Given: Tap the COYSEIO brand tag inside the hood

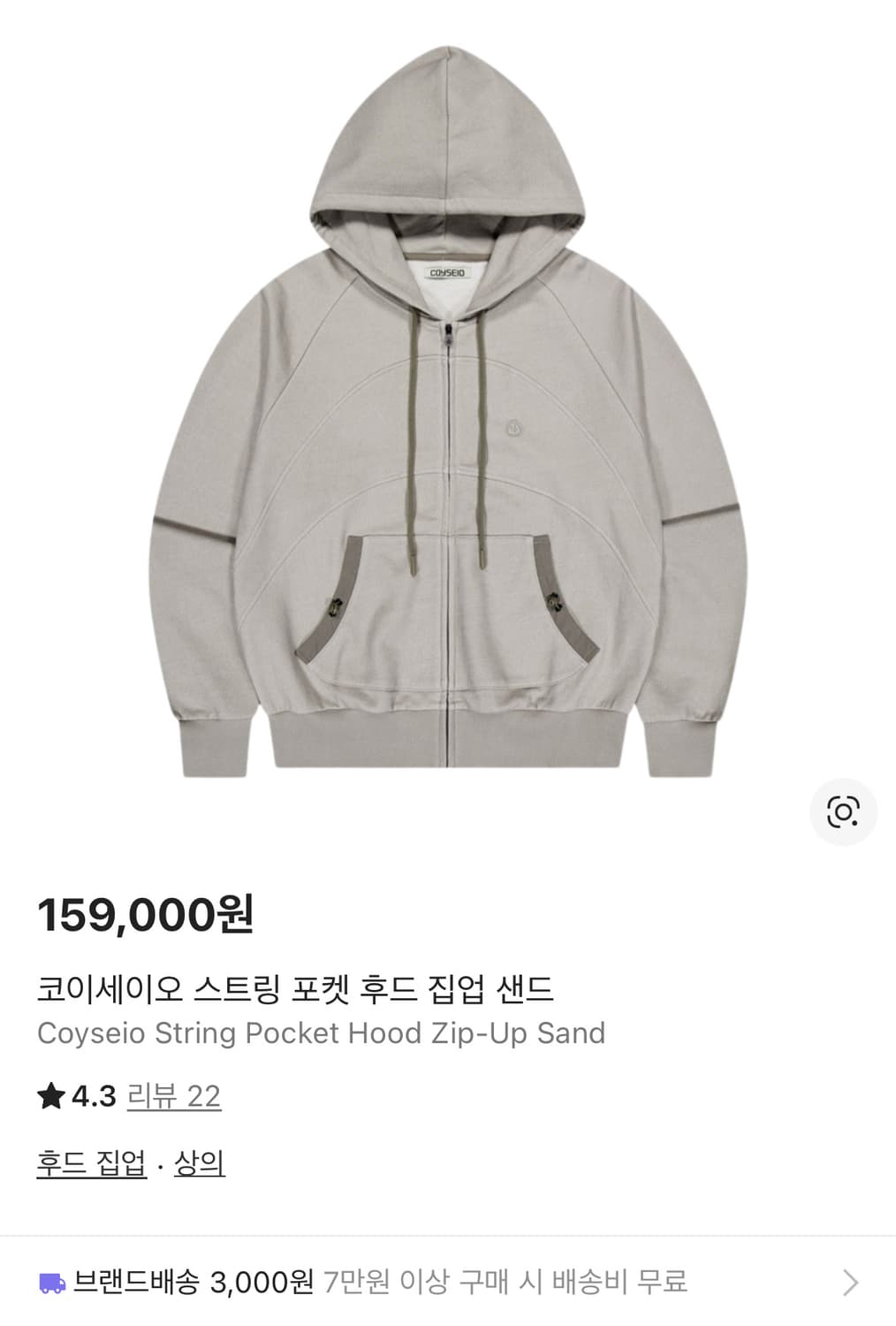Looking at the screenshot, I should (x=449, y=273).
